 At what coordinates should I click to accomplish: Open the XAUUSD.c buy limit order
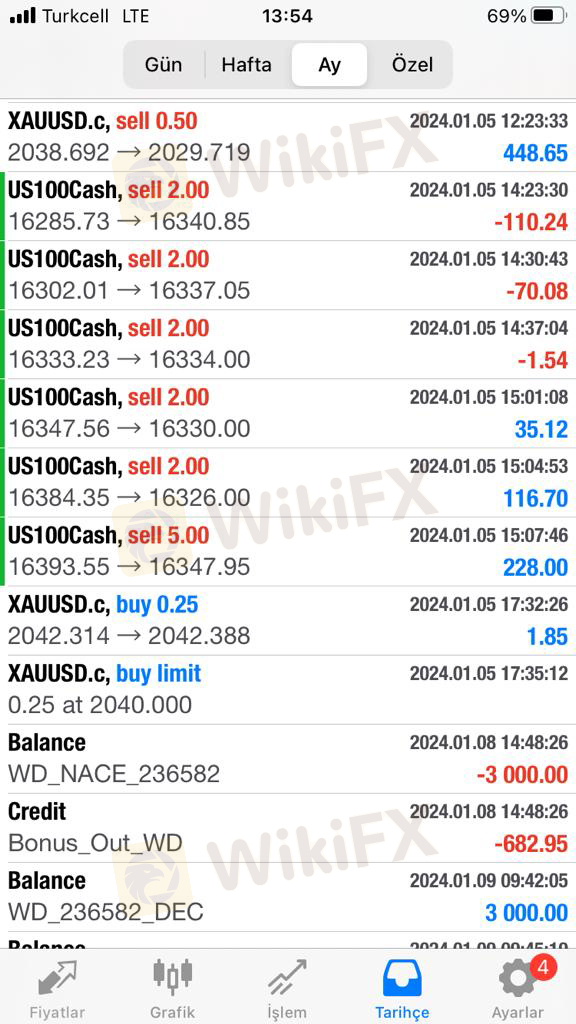288,690
